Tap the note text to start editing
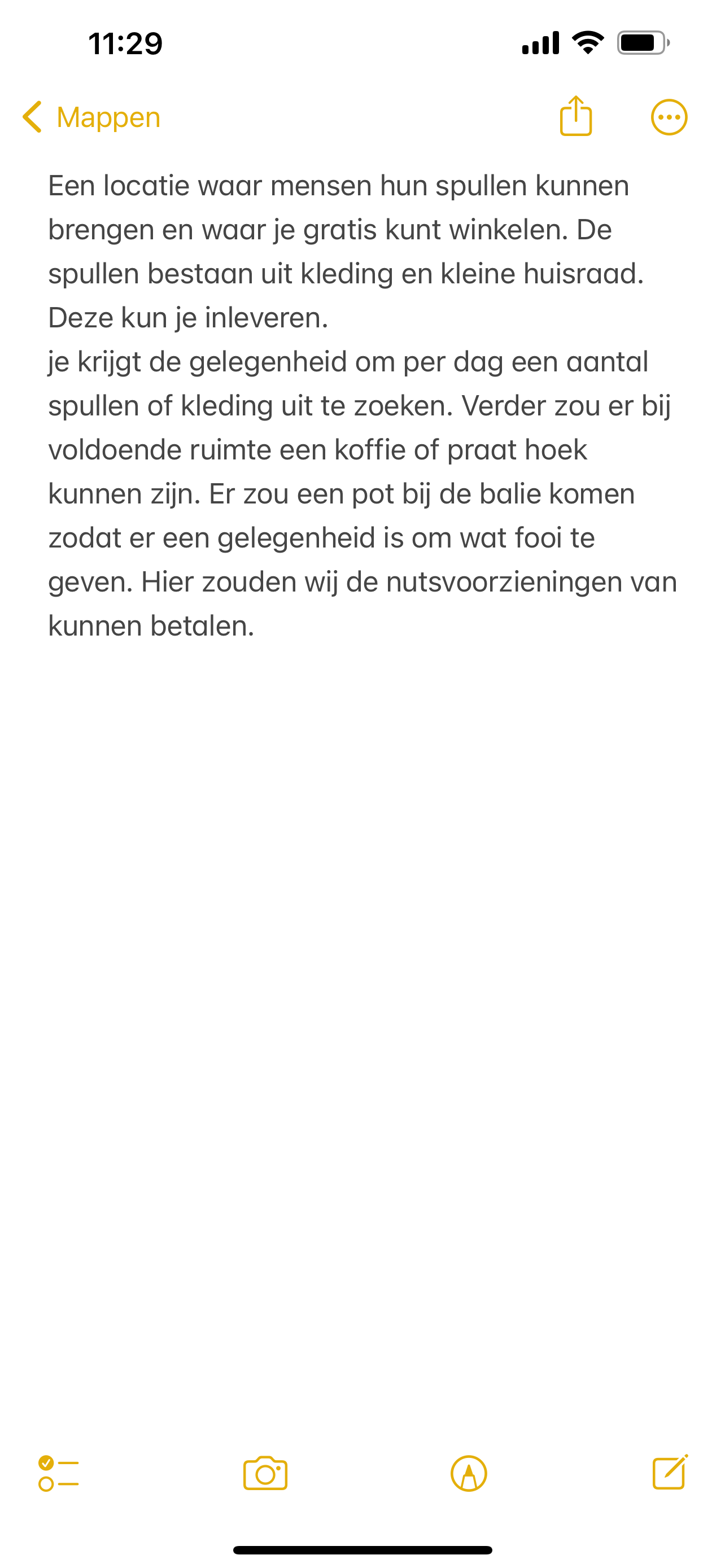 (x=362, y=405)
